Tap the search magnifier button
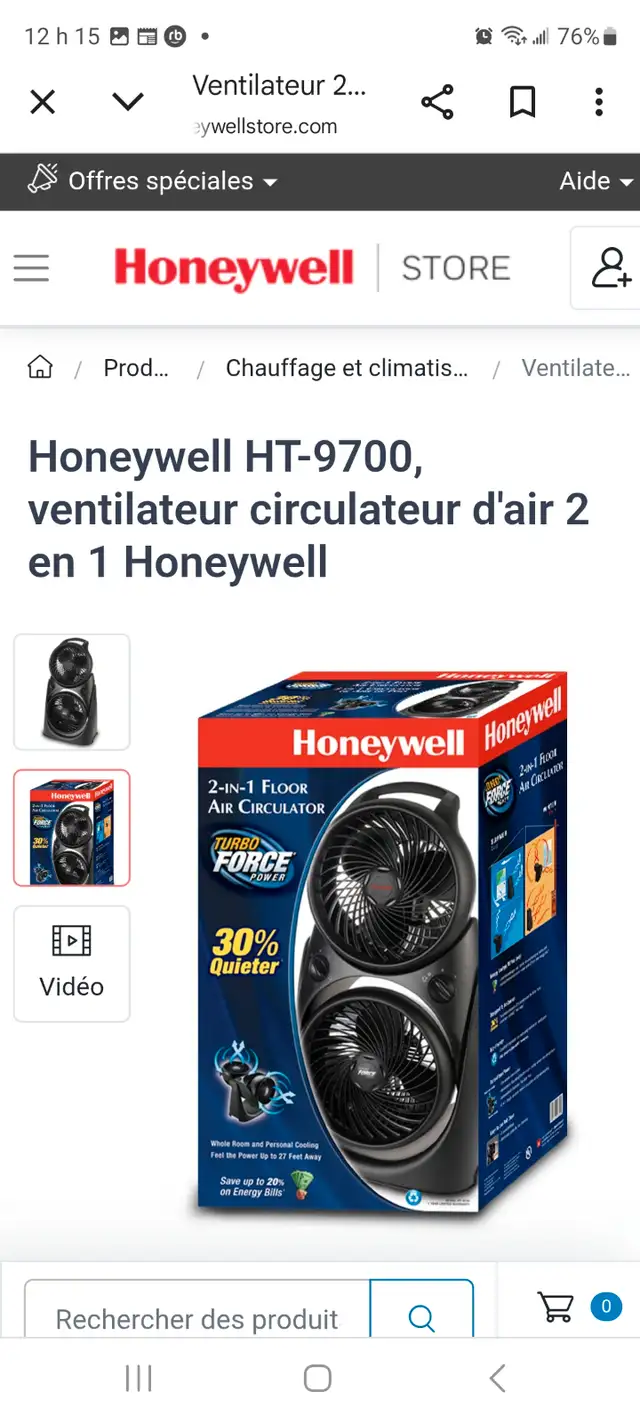 click(x=422, y=1309)
